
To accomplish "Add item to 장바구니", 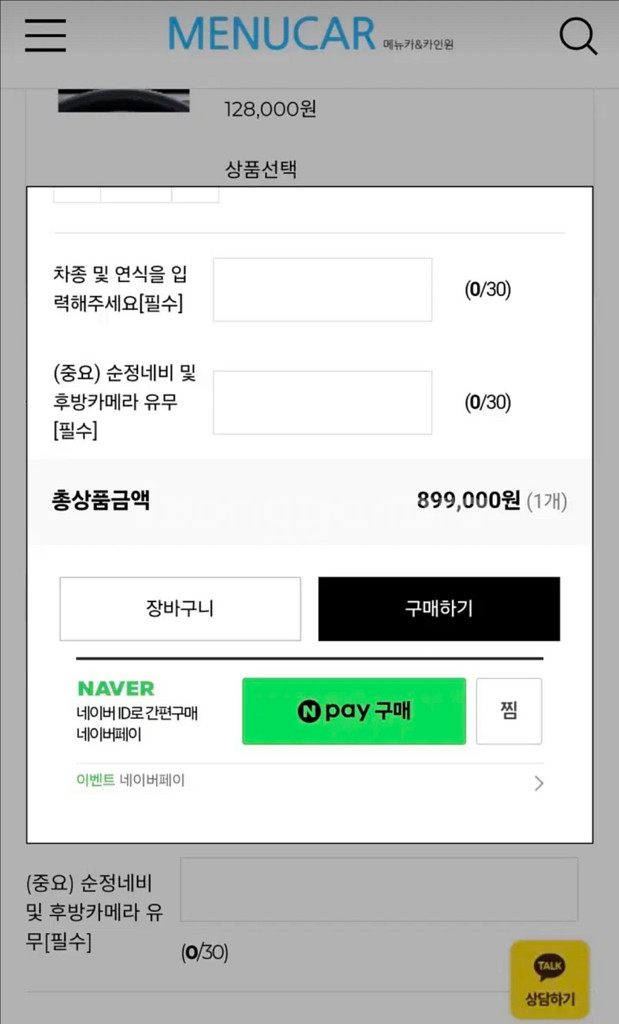I will click(180, 608).
